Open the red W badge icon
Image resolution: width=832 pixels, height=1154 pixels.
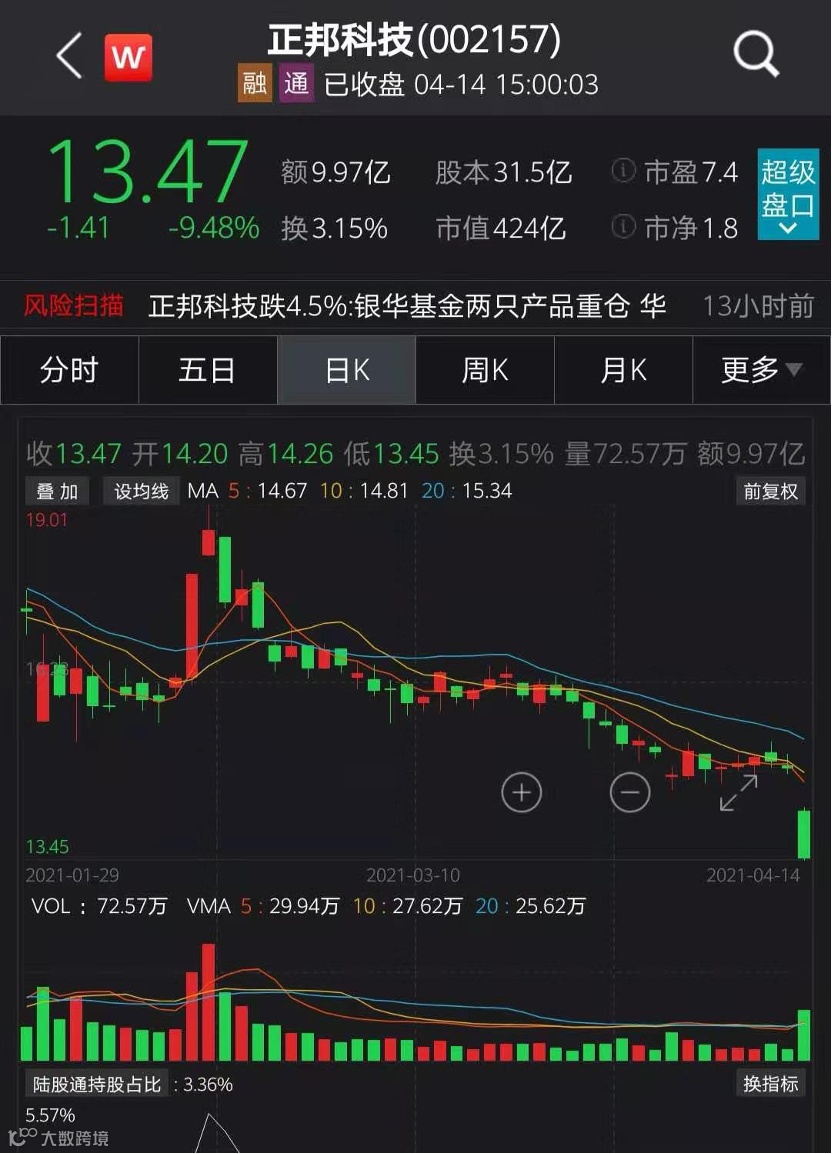click(128, 58)
